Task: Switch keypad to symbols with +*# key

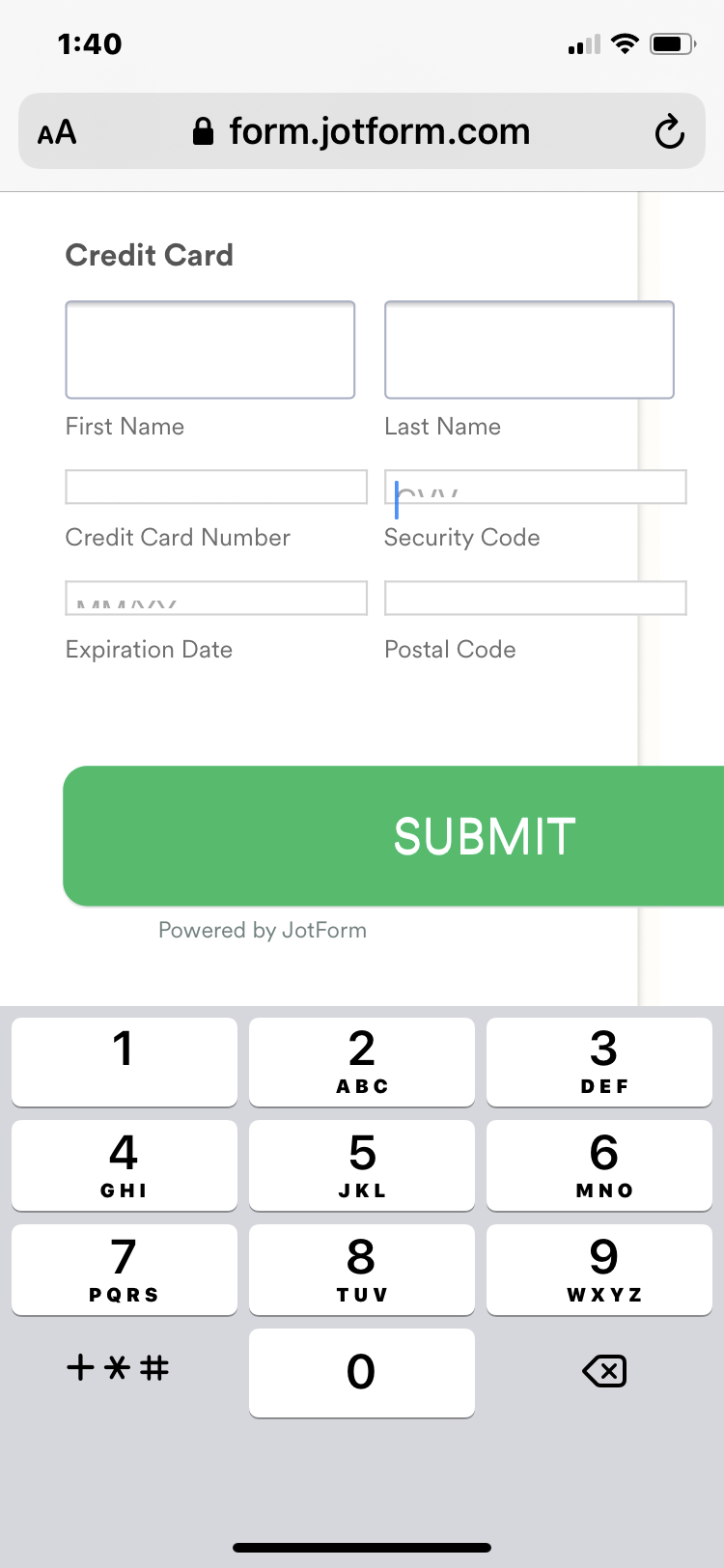Action: coord(118,1368)
